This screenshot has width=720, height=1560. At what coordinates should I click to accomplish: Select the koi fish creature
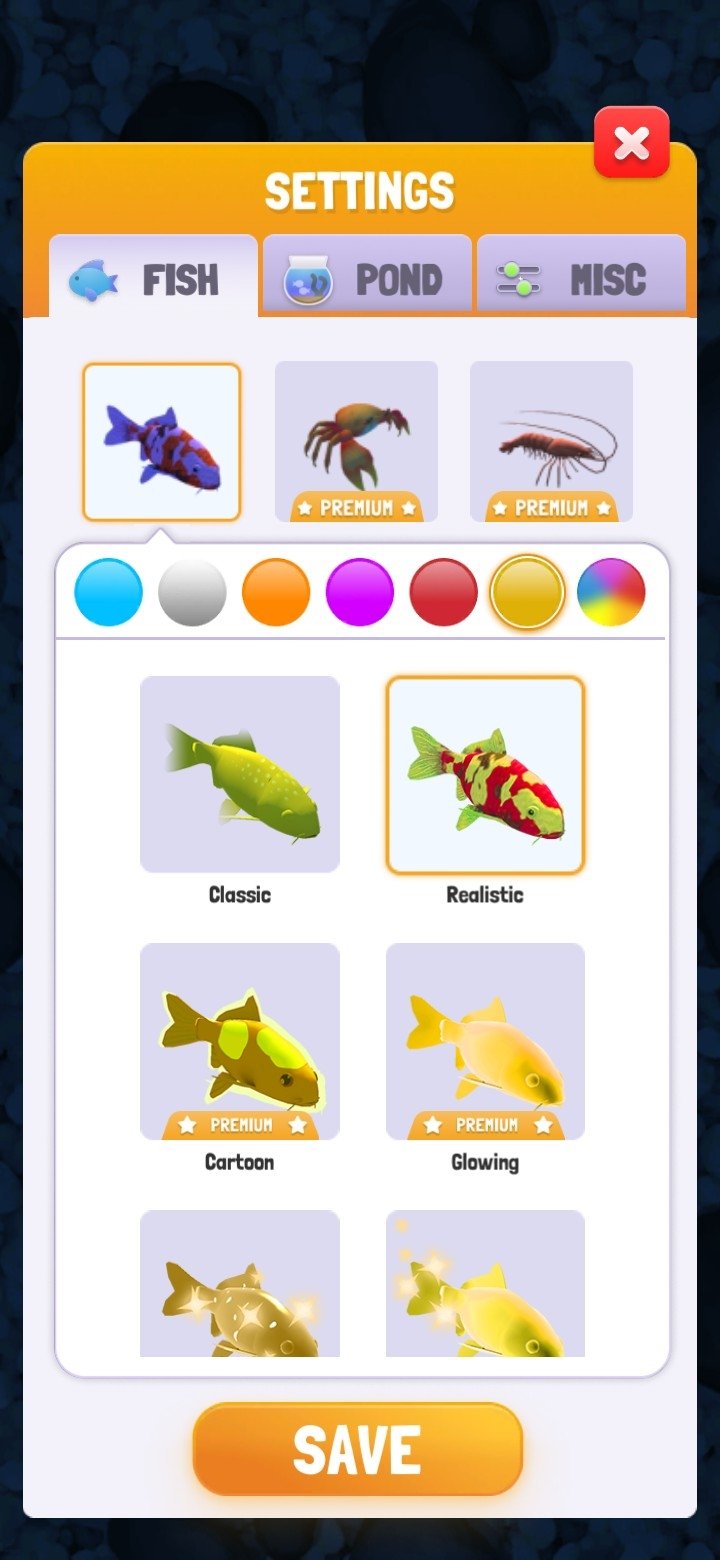(x=162, y=442)
